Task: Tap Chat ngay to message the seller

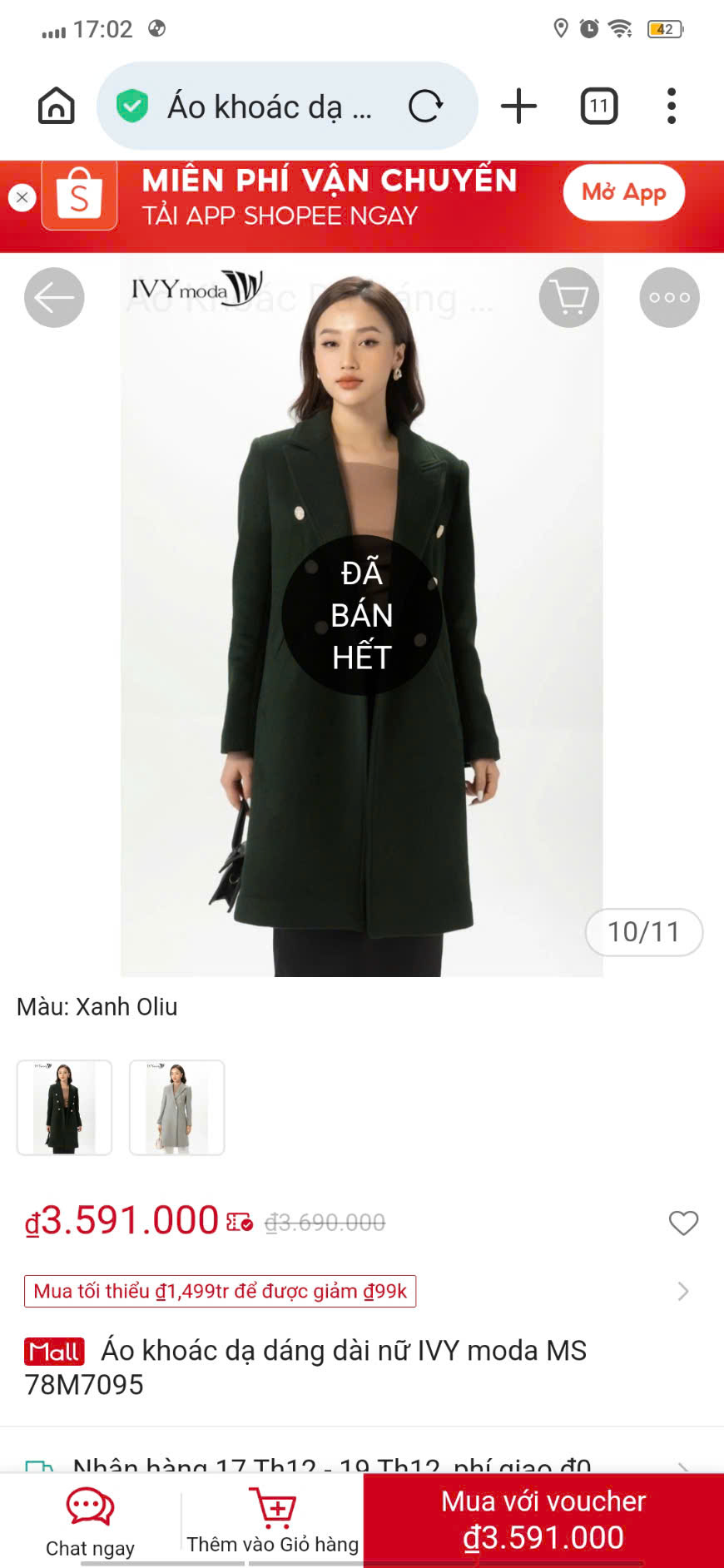Action: coord(90,1523)
